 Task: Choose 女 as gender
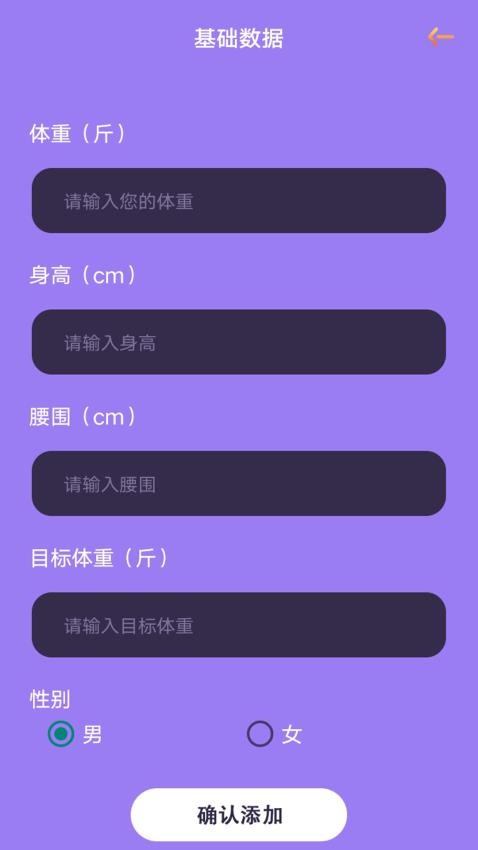260,734
